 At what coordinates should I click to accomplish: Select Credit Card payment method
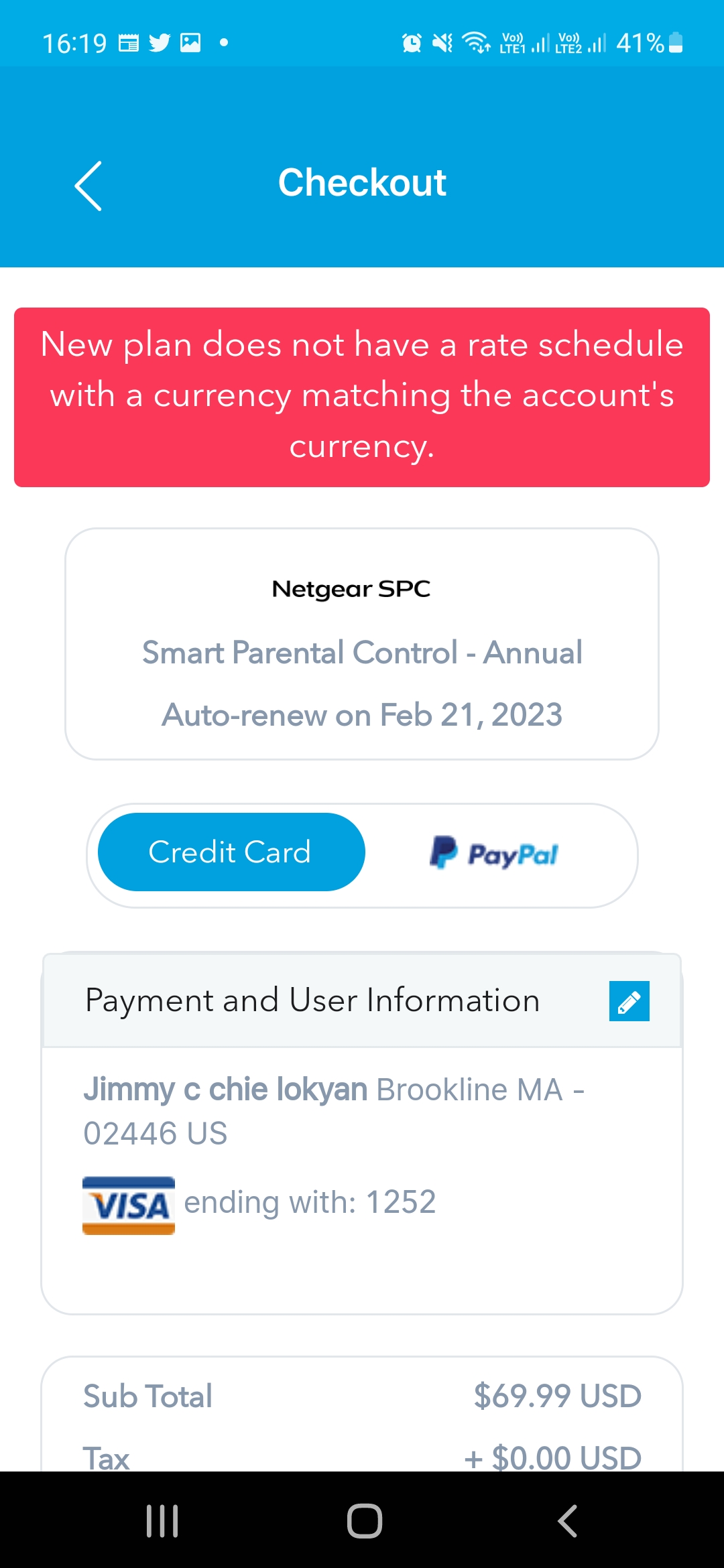(x=231, y=852)
